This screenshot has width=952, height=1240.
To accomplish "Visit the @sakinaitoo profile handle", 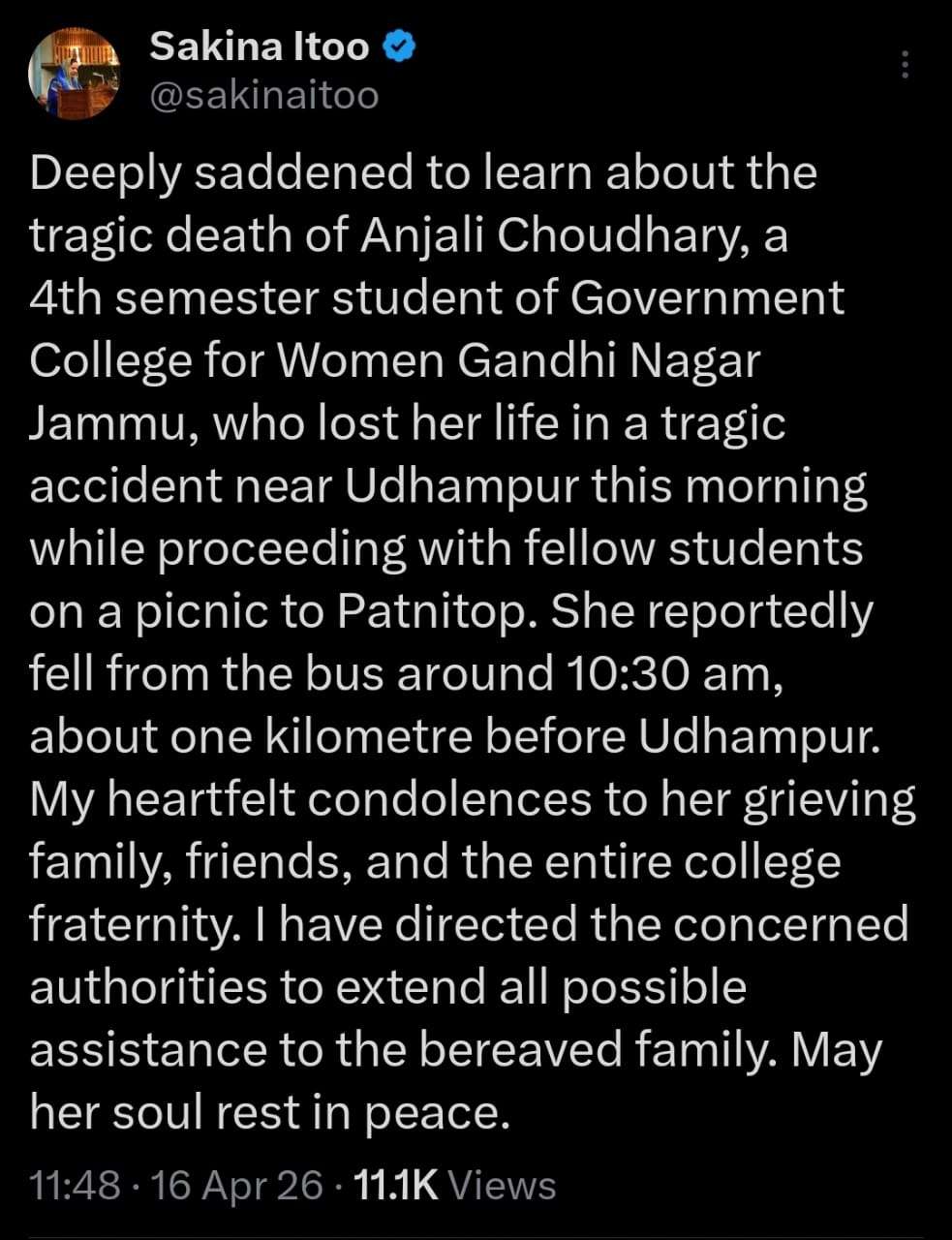I will (263, 95).
